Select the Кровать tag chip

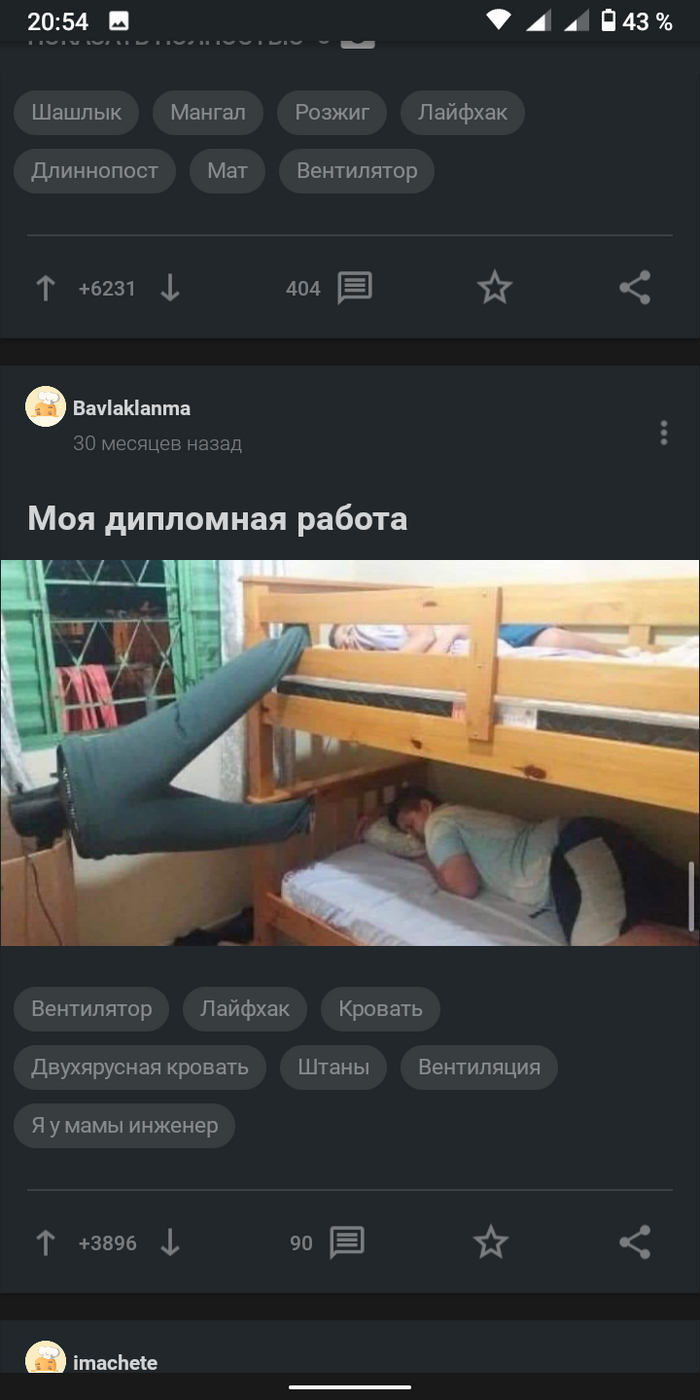(380, 1009)
